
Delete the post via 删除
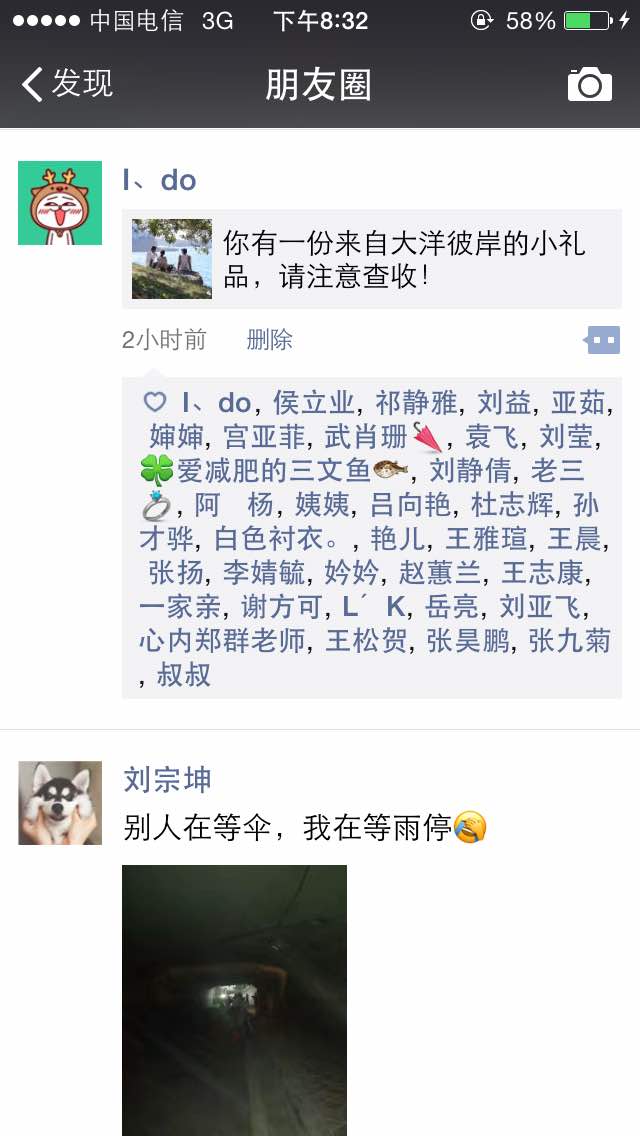click(x=269, y=340)
